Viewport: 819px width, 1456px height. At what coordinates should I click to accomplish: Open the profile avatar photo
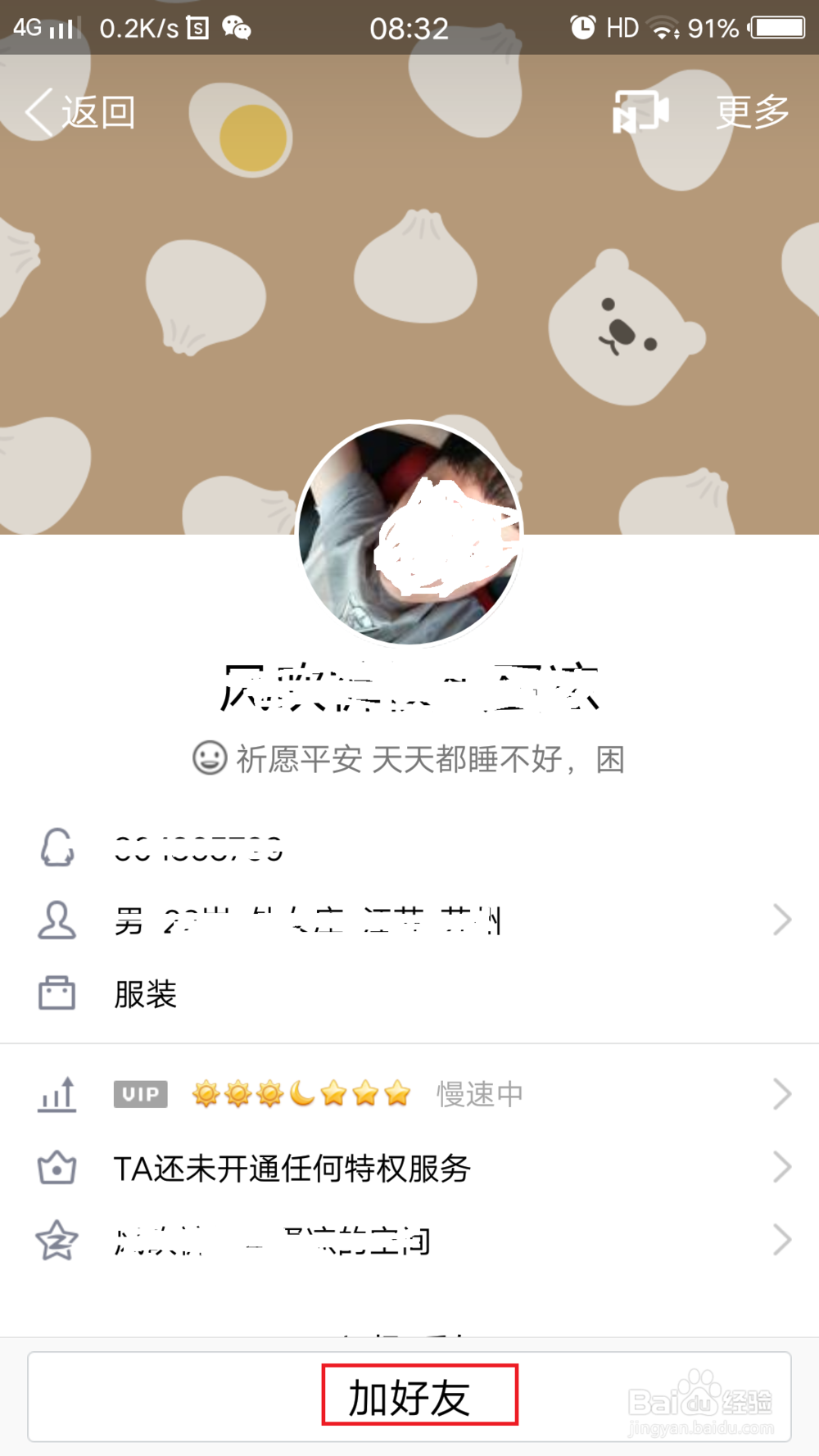409,531
